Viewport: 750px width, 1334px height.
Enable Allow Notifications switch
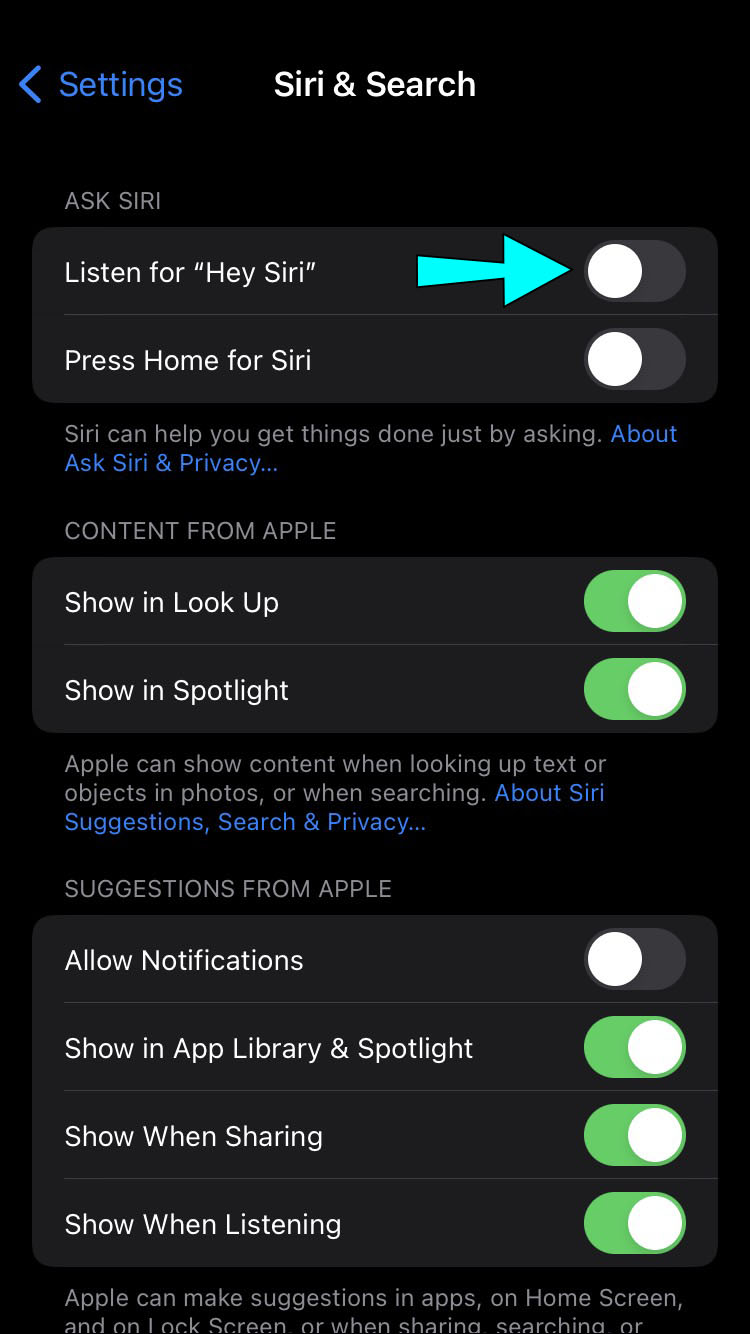634,960
